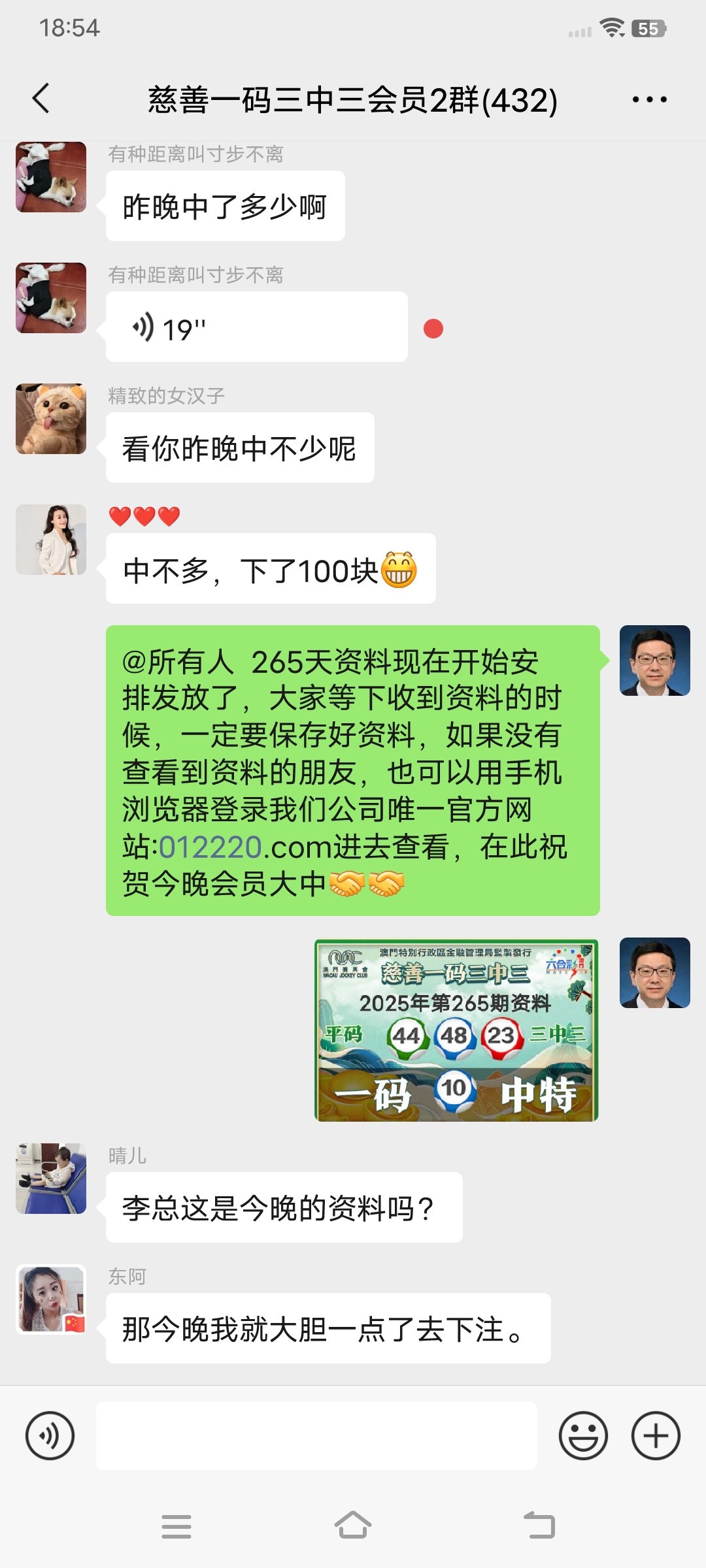Open the system recent apps menu

[176, 1526]
